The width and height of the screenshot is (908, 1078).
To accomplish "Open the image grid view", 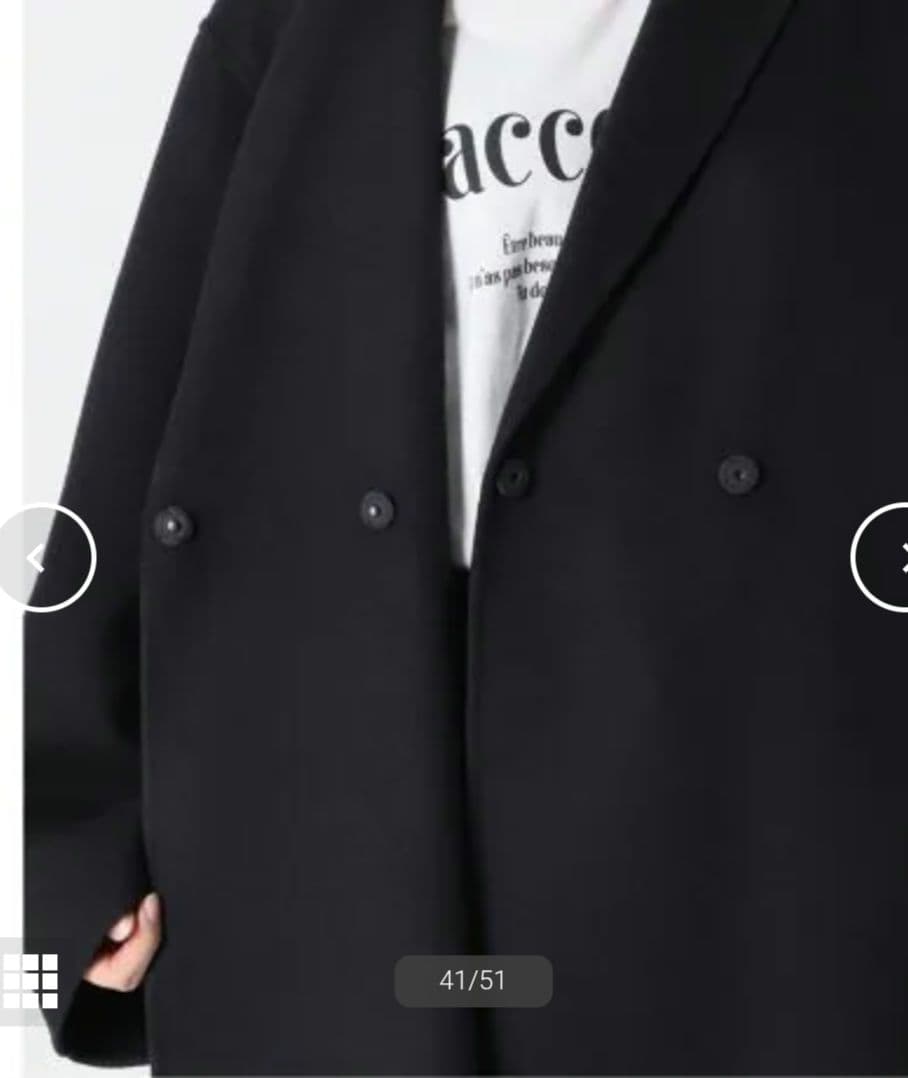I will pyautogui.click(x=30, y=980).
